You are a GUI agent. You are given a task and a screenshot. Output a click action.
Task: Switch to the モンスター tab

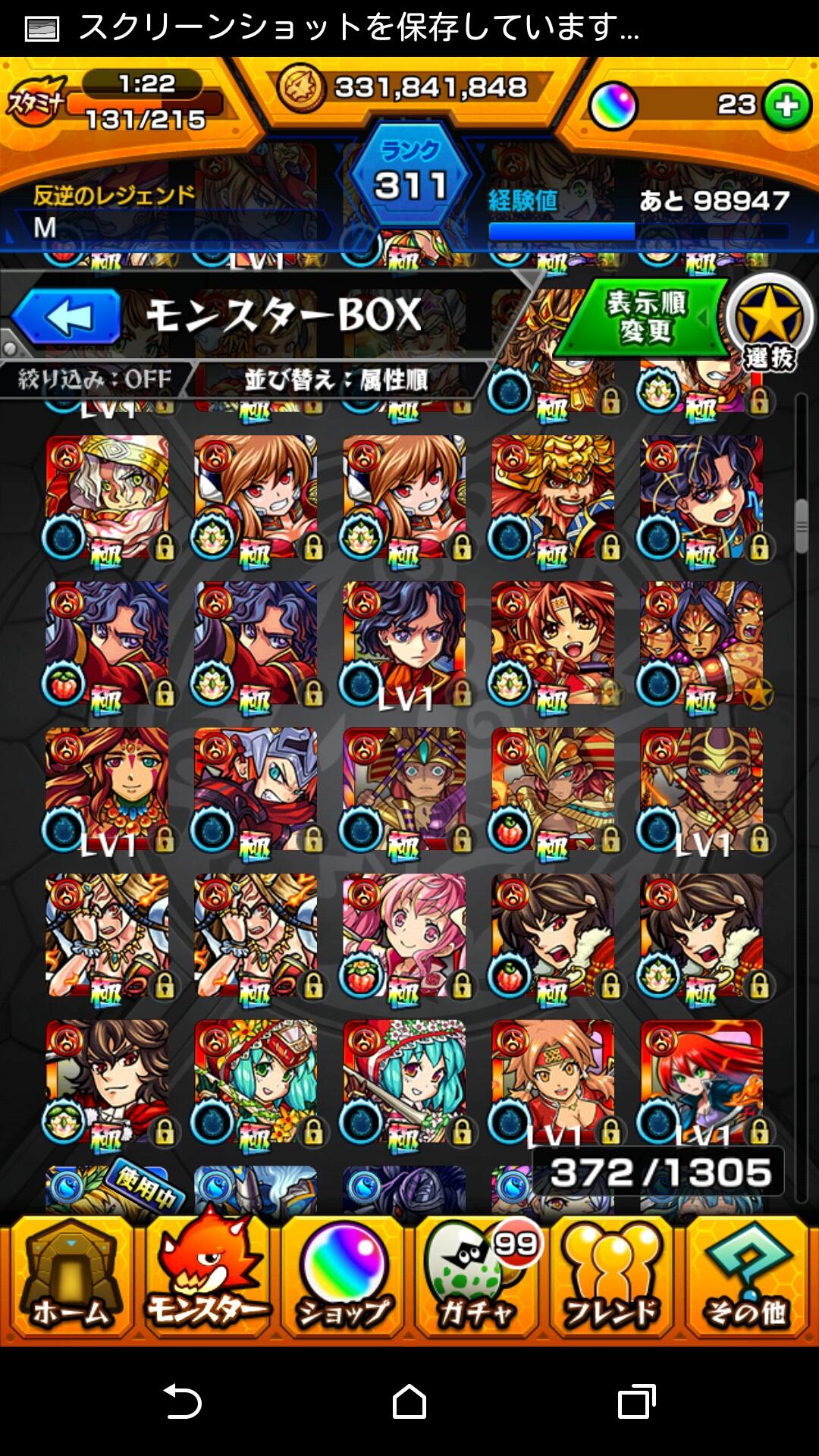206,1276
